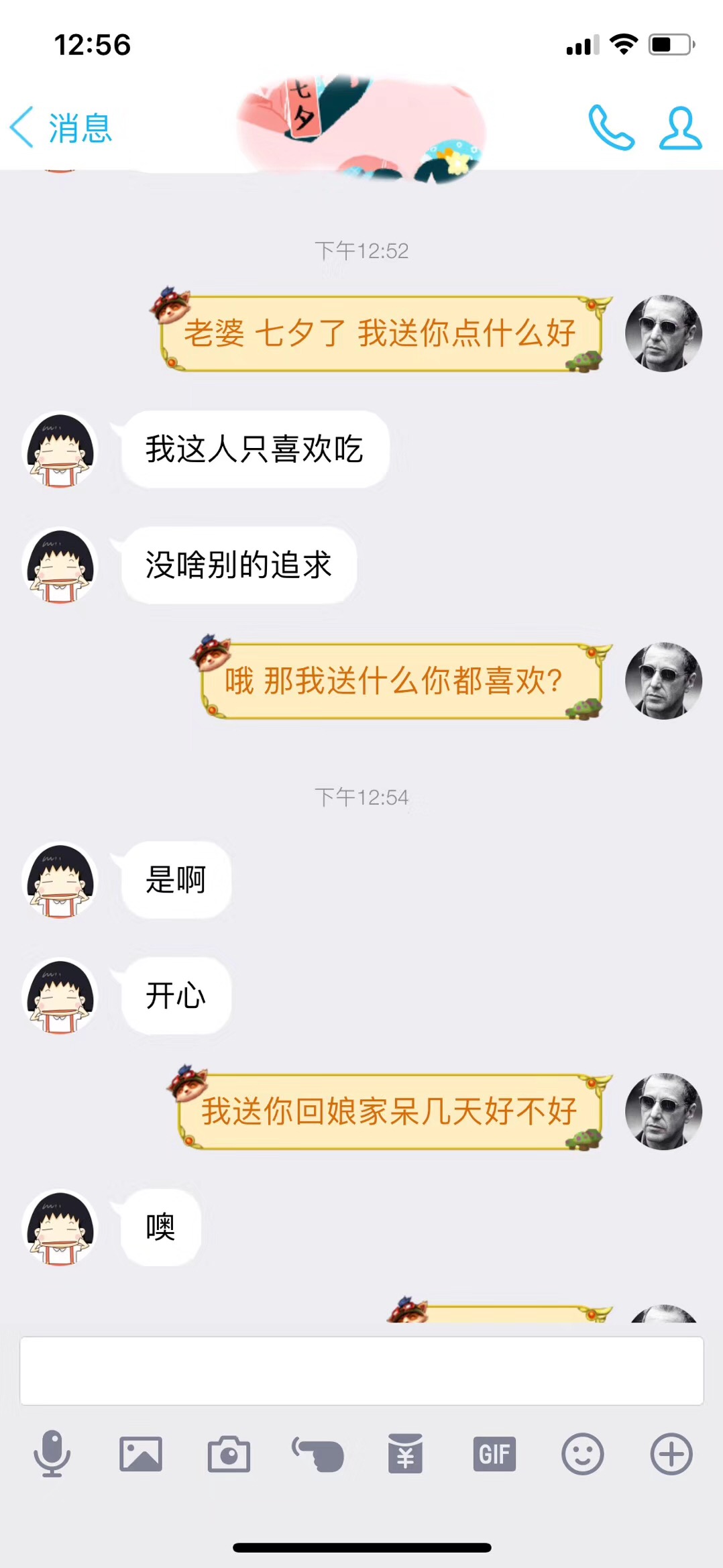Image resolution: width=723 pixels, height=1568 pixels.
Task: Tap the Qixi chat banner image at top
Action: (x=362, y=121)
